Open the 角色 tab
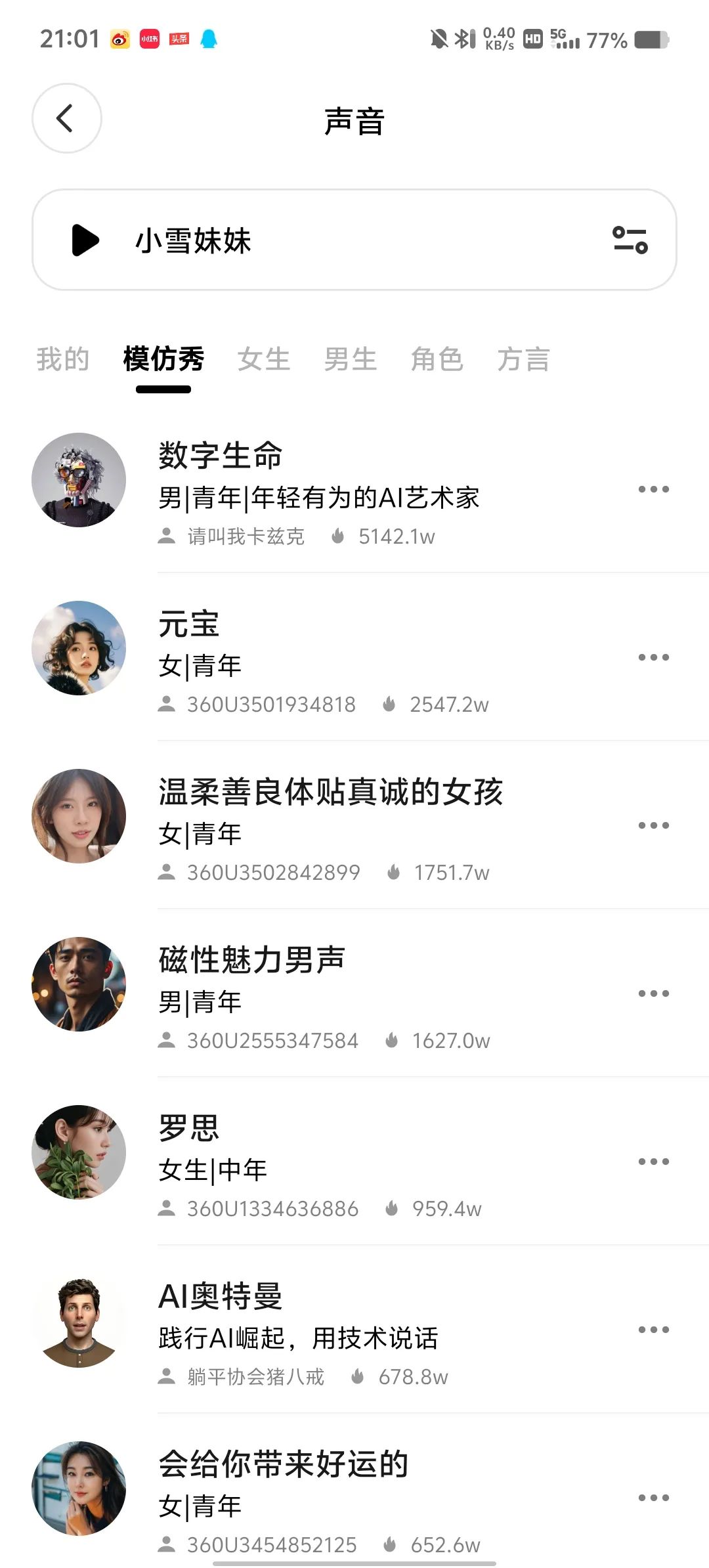709x1568 pixels. [x=437, y=359]
